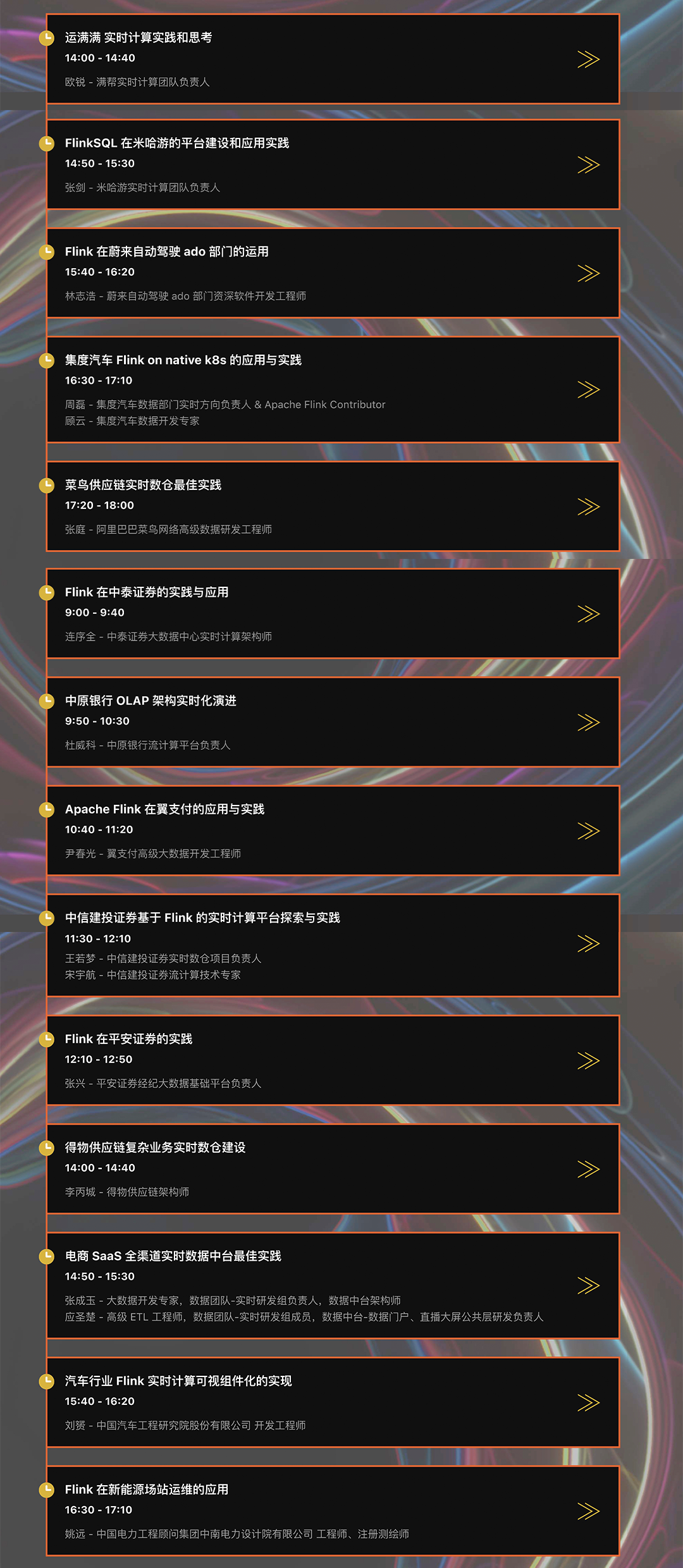Open Apache Flink 在翼支付的应用与实践

coord(333,831)
